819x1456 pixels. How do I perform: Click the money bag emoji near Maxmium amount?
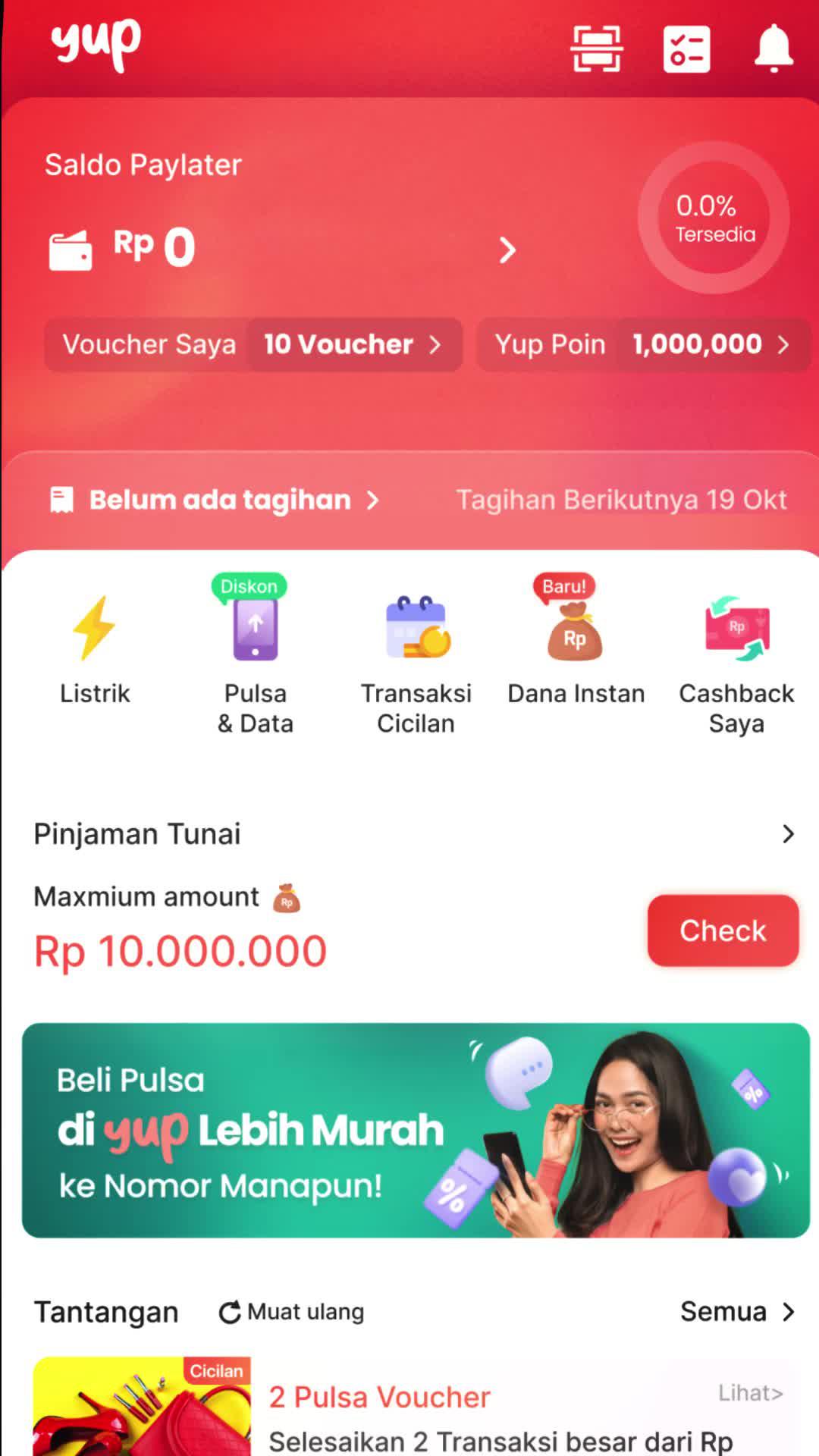point(285,898)
